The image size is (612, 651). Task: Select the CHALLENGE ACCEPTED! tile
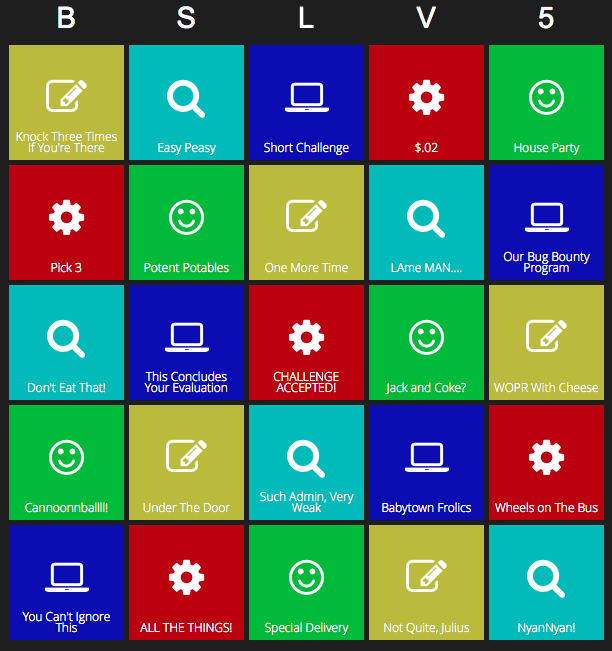(306, 342)
